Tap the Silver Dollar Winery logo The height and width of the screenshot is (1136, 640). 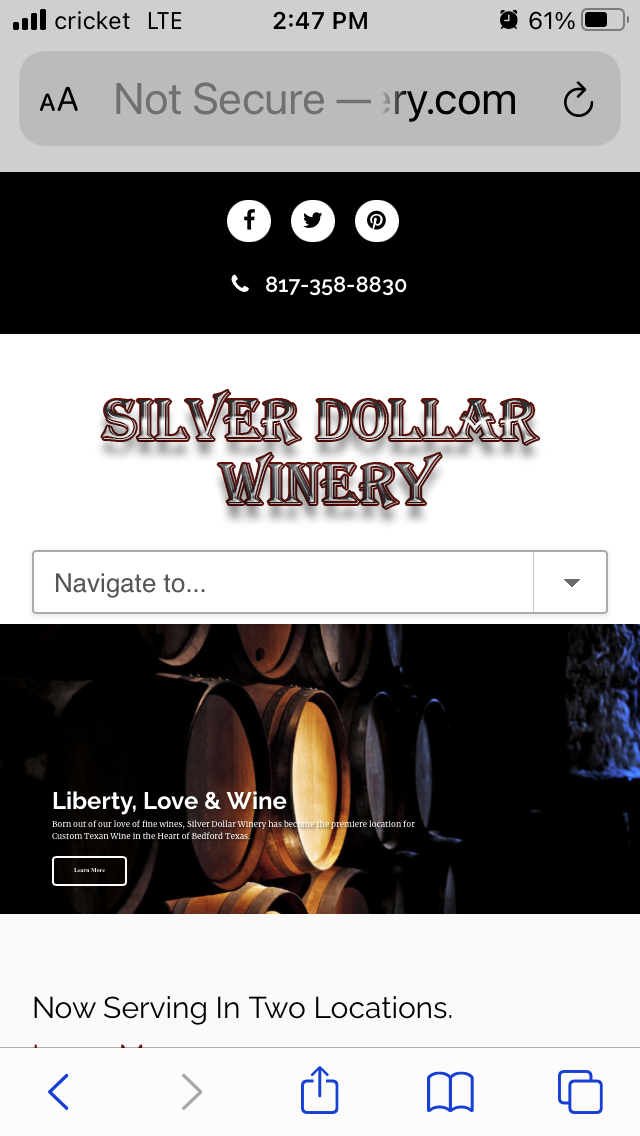click(x=320, y=452)
